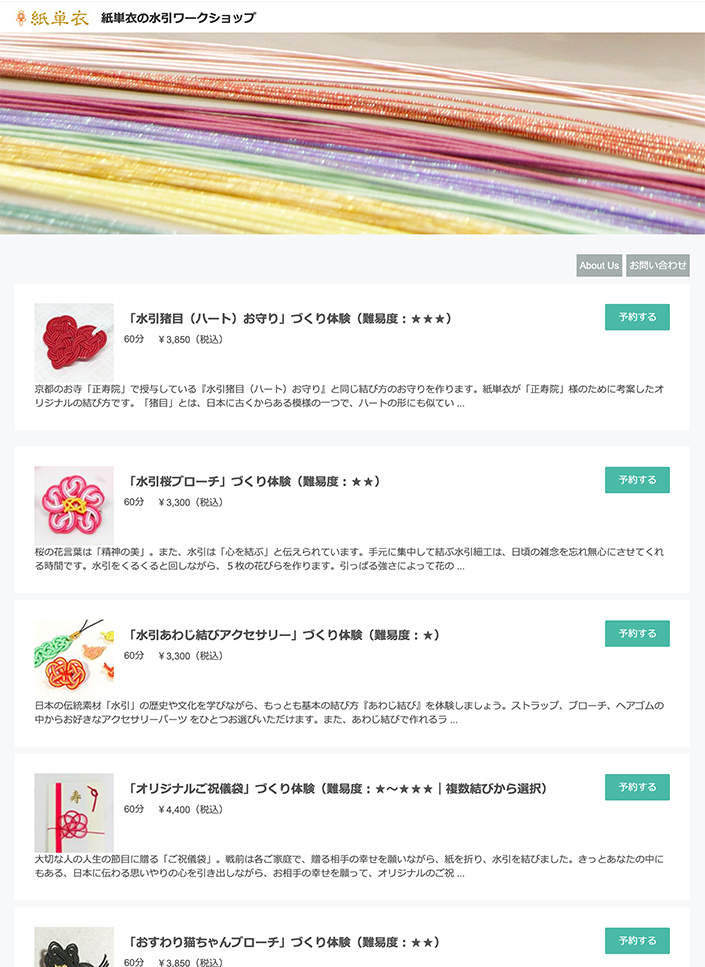Reserve the おすわり猫ちゃんブローチ workshop

(x=637, y=941)
